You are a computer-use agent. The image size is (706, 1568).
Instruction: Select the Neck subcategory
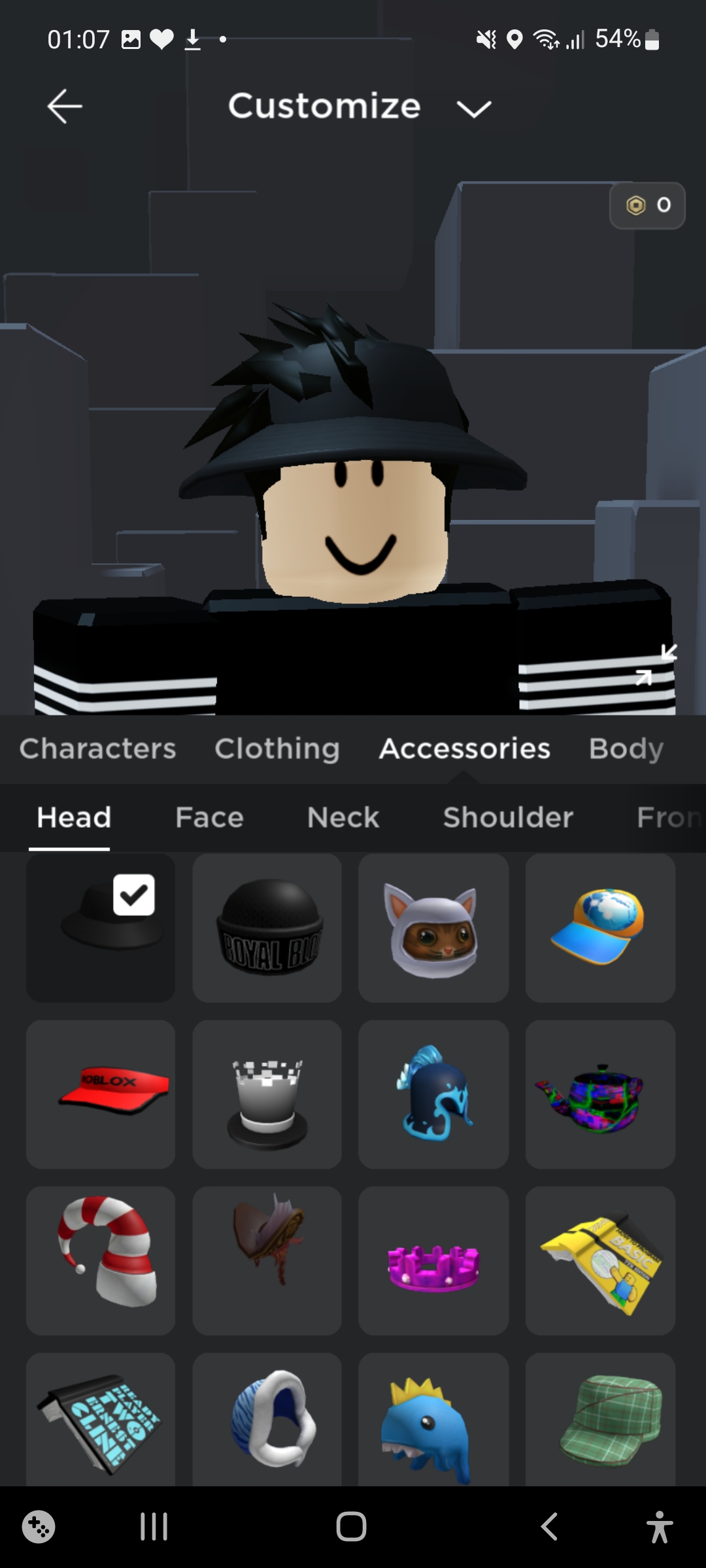pyautogui.click(x=343, y=817)
